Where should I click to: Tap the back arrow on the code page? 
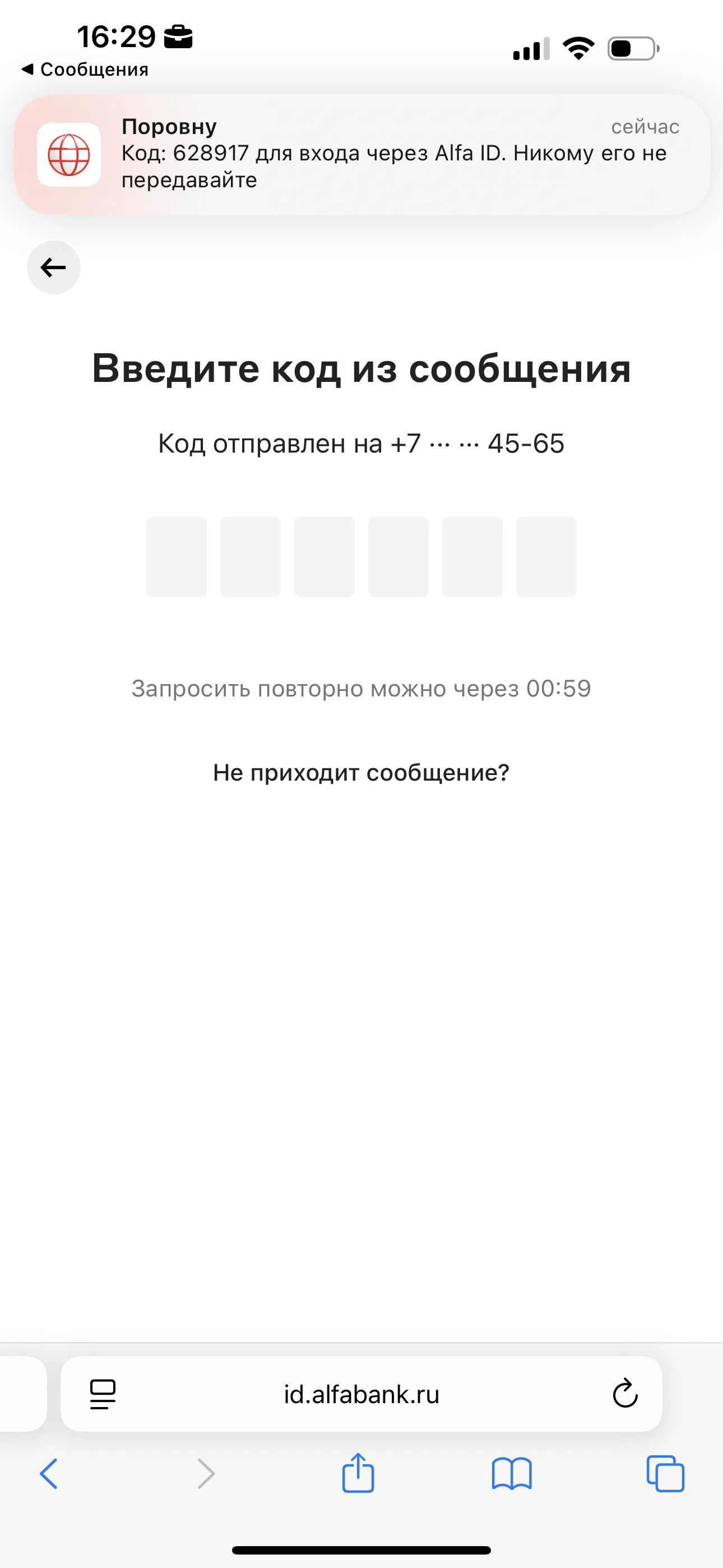(54, 267)
